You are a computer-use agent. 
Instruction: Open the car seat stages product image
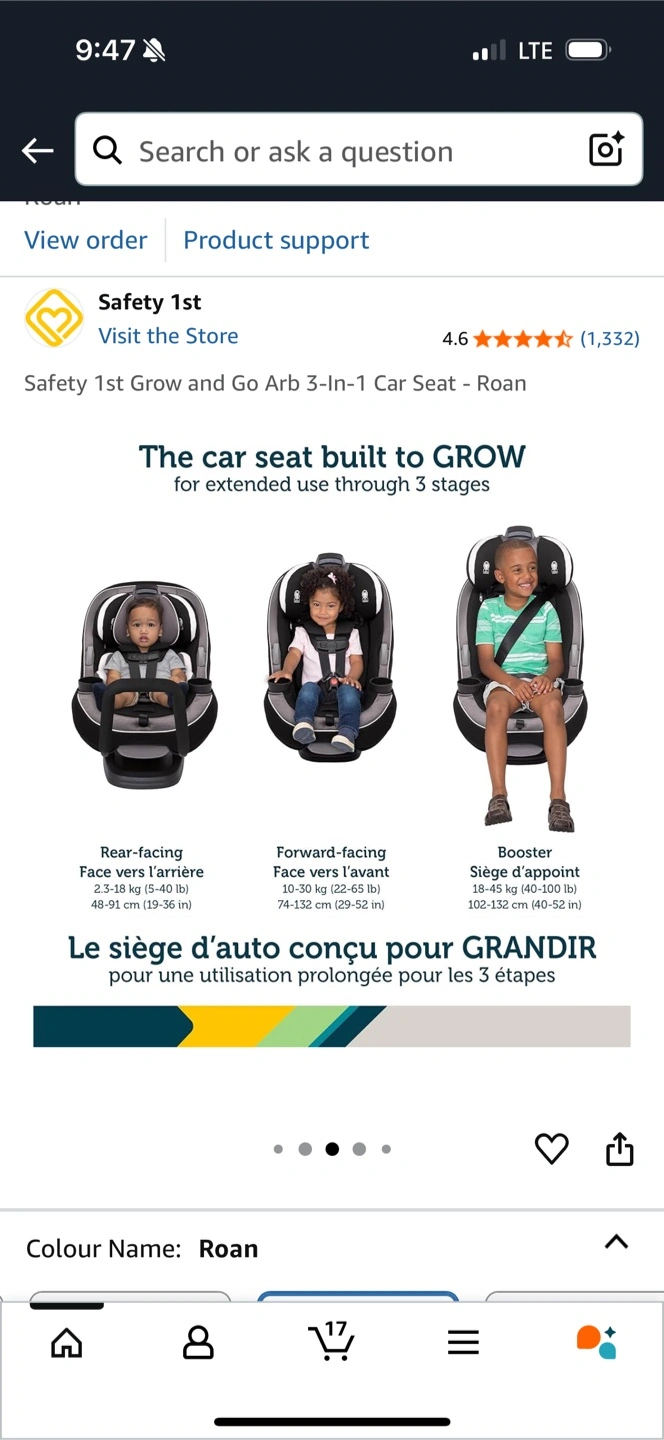pos(332,742)
